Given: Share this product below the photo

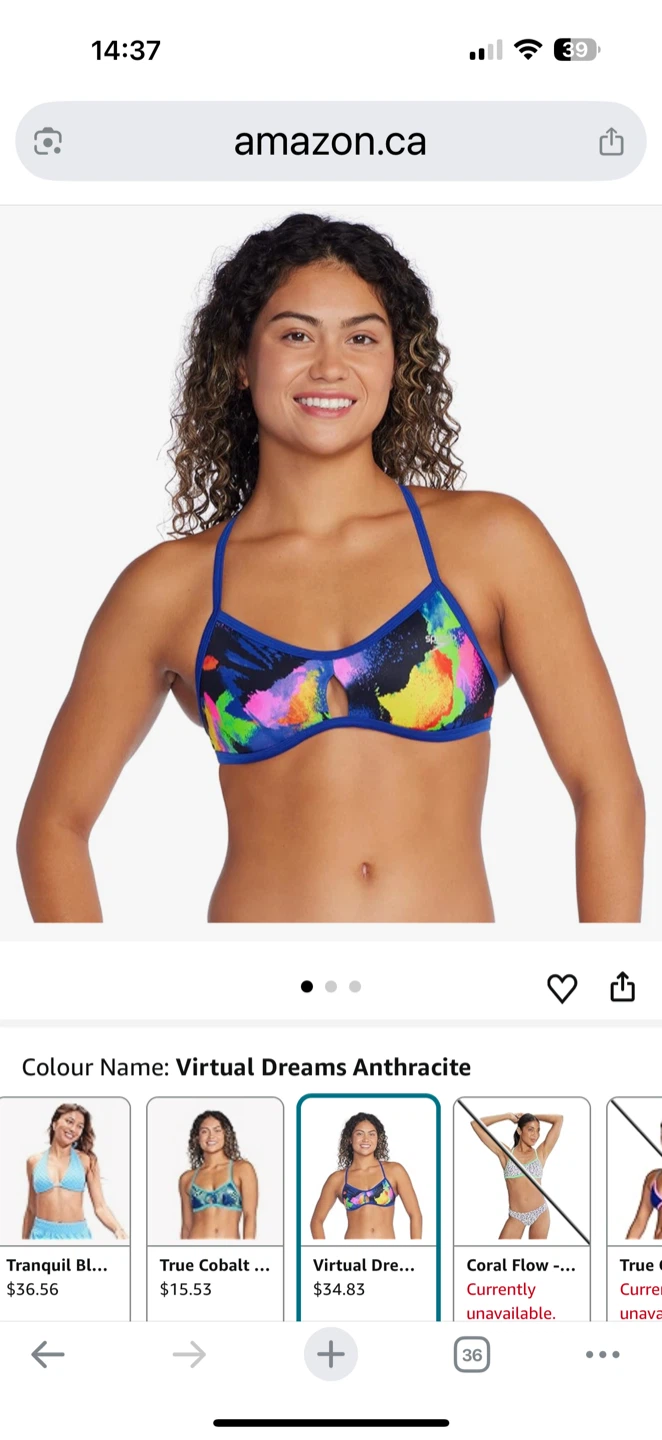Looking at the screenshot, I should pyautogui.click(x=622, y=987).
